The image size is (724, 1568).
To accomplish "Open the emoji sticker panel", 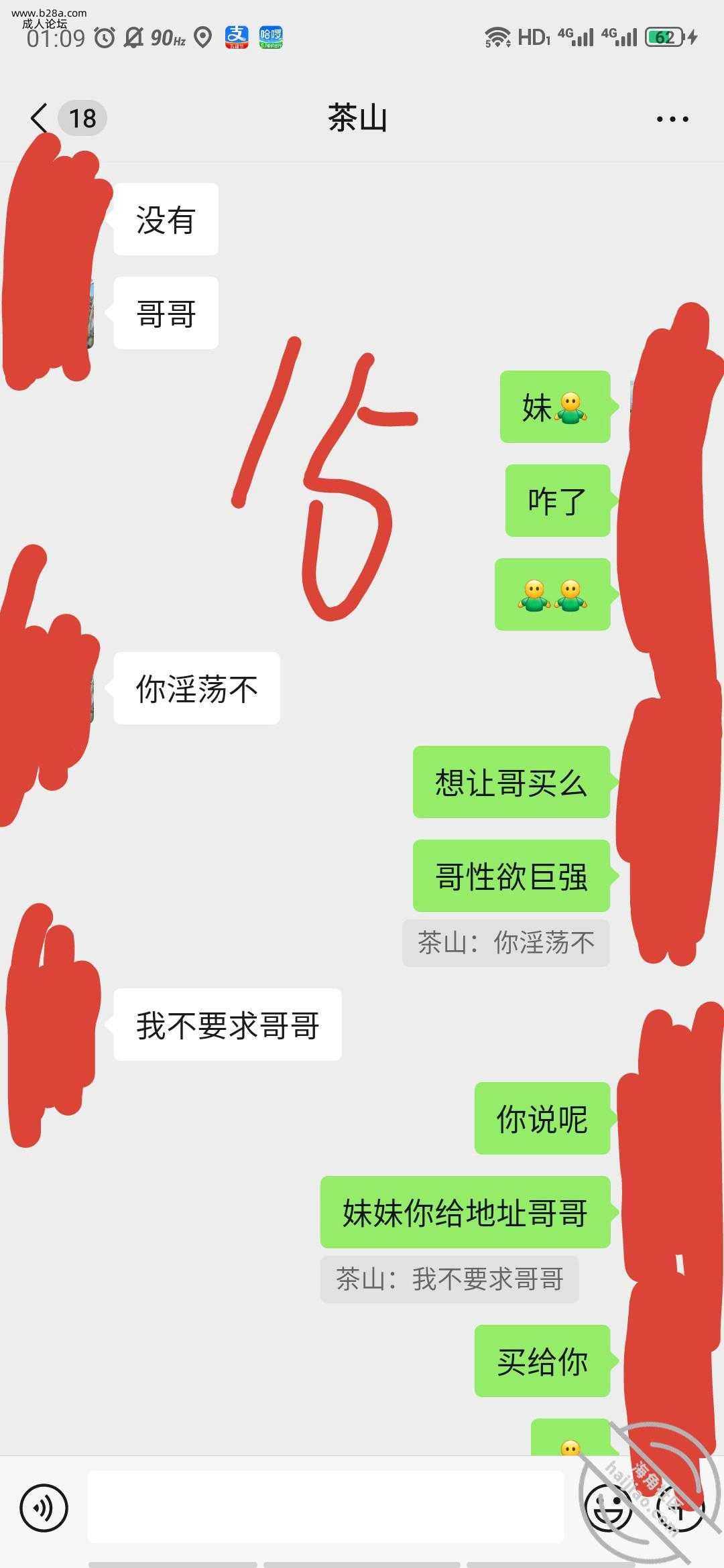I will [608, 1508].
